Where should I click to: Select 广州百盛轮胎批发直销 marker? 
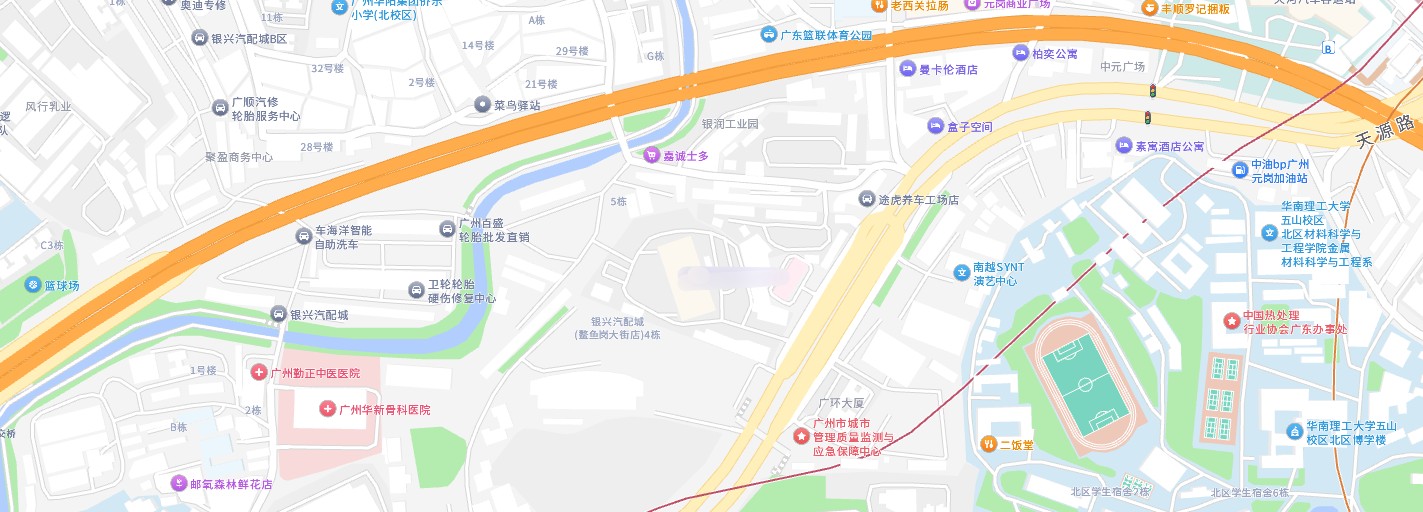(x=447, y=229)
